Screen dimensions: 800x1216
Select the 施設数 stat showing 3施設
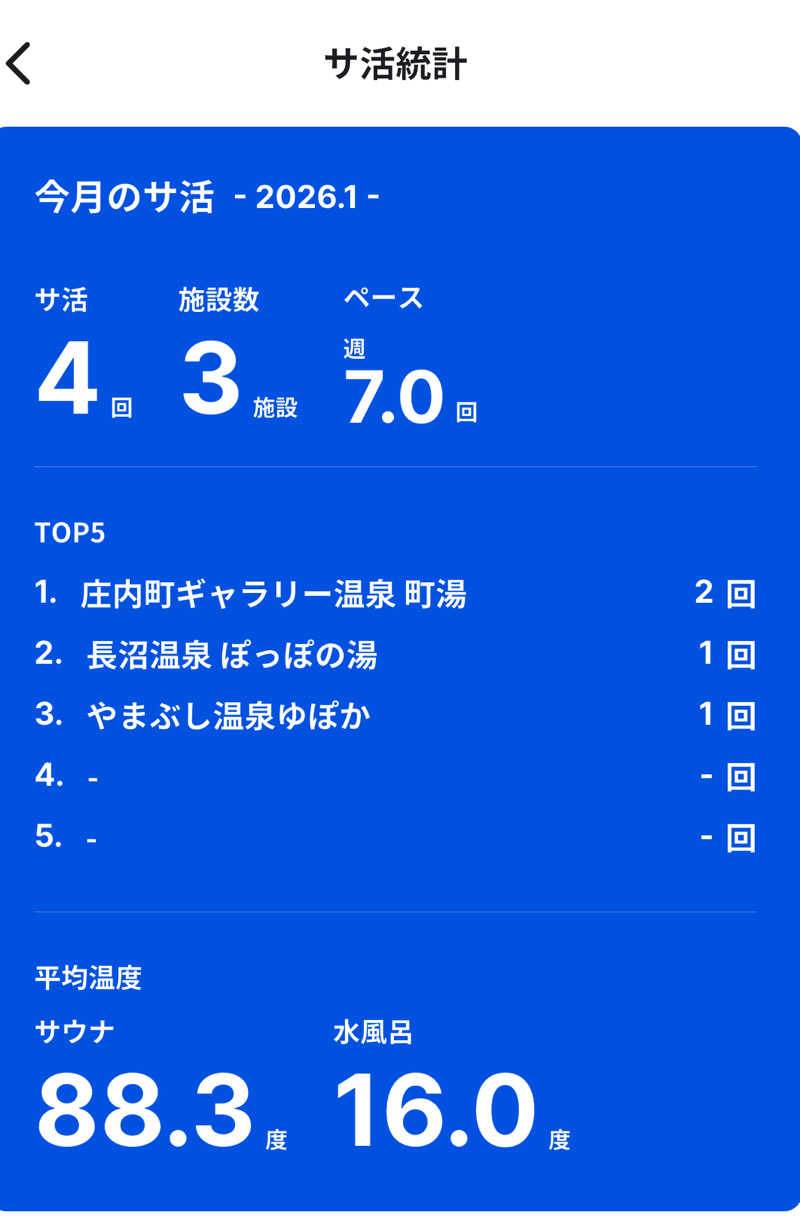click(235, 380)
